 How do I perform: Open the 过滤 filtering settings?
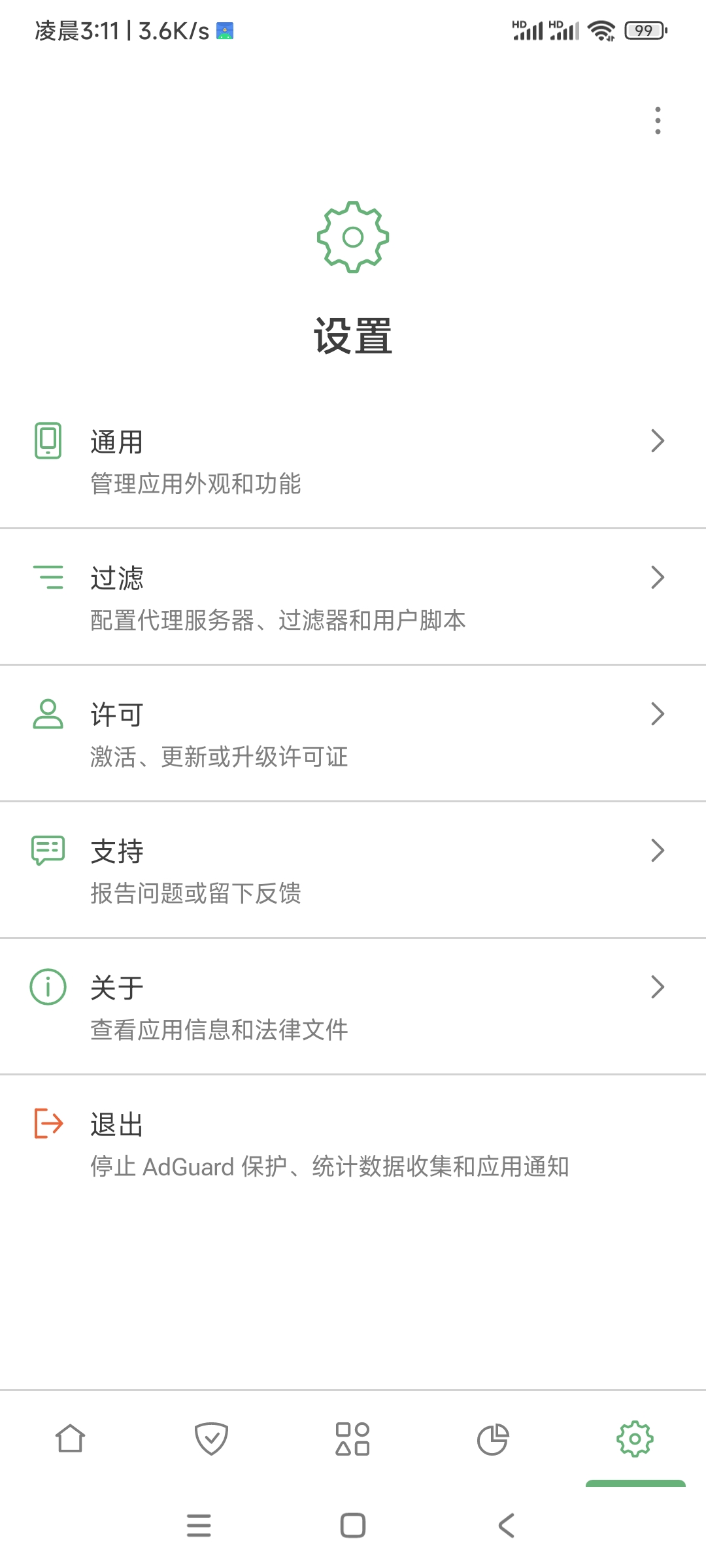(353, 598)
